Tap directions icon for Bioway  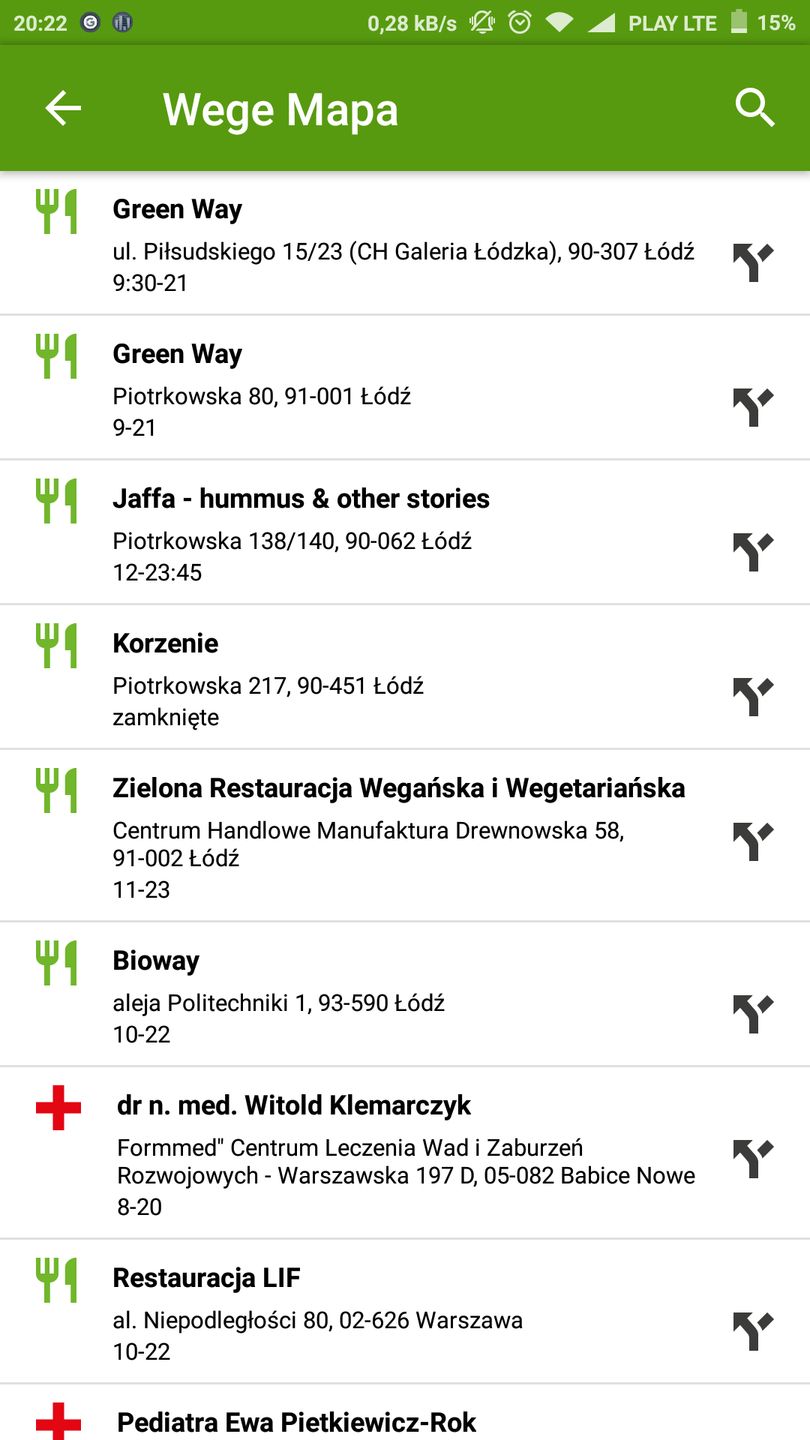(752, 1014)
